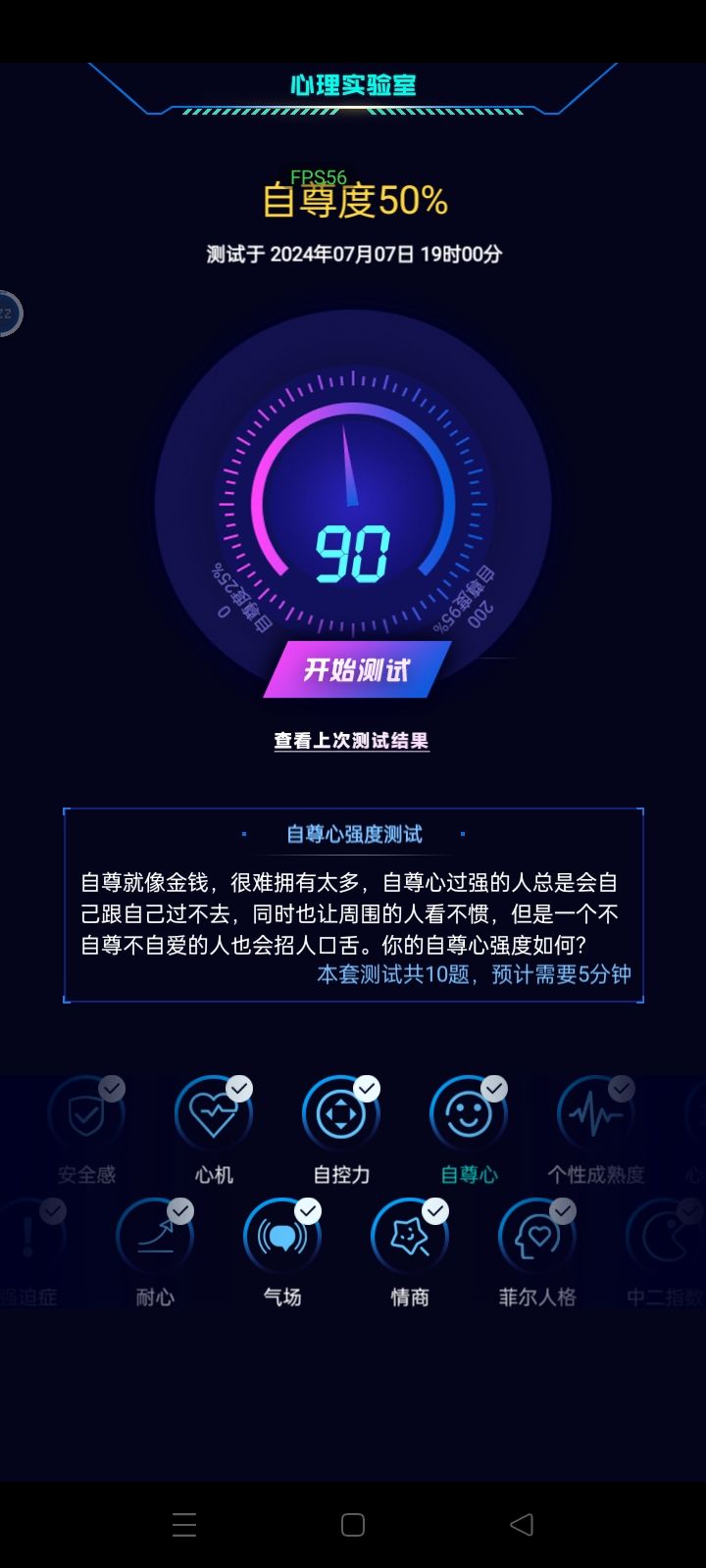Viewport: 706px width, 1568px height.
Task: Open 查看上次测试结果 link
Action: point(352,742)
